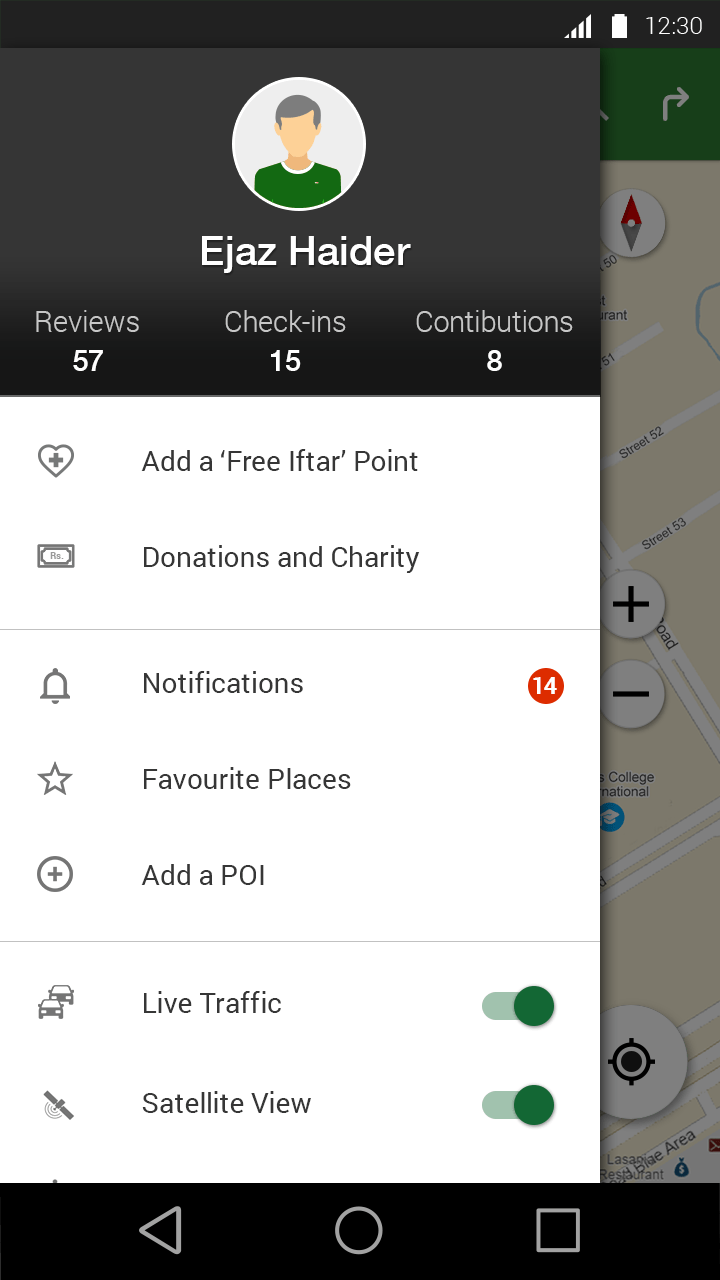Zoom out with the minus button
This screenshot has width=720, height=1280.
631,693
